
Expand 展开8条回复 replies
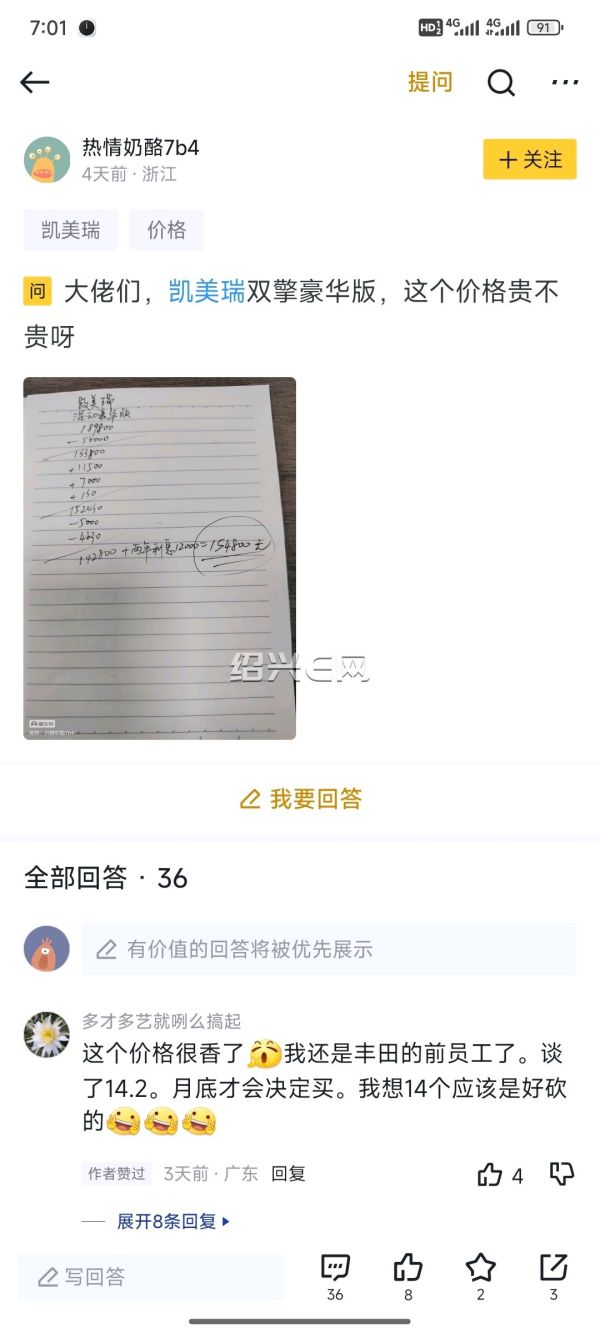pyautogui.click(x=173, y=1221)
